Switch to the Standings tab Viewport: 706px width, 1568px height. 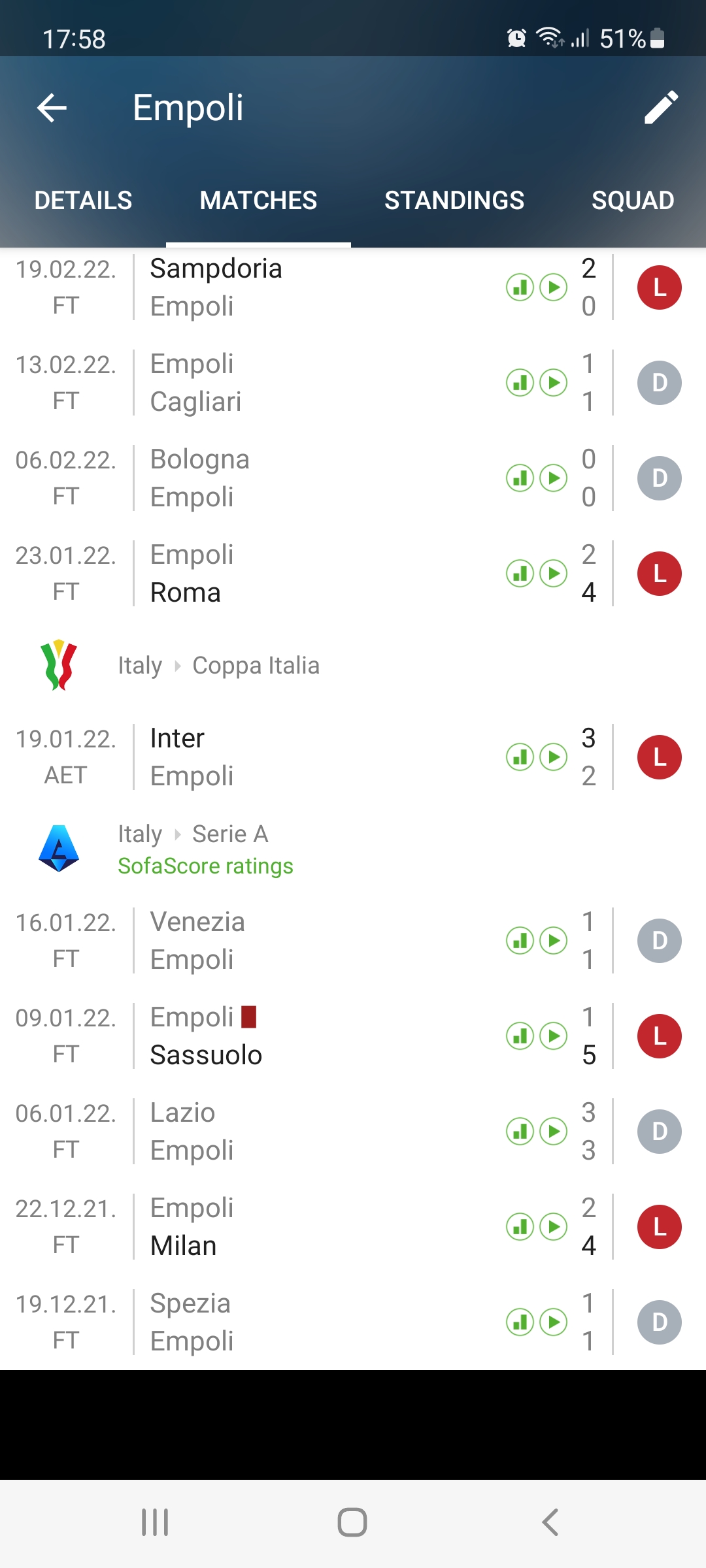point(454,200)
